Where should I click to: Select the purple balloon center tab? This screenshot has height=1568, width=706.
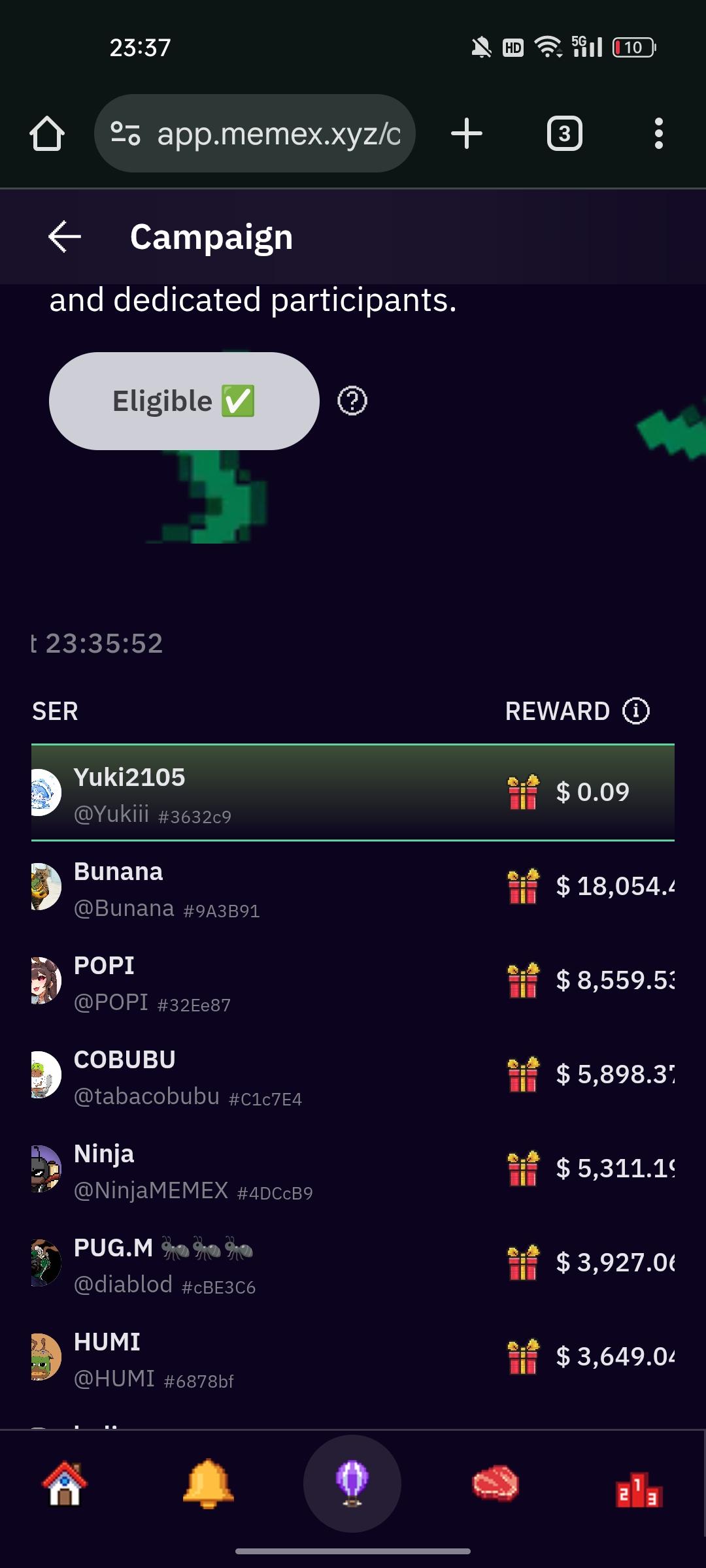click(352, 1483)
